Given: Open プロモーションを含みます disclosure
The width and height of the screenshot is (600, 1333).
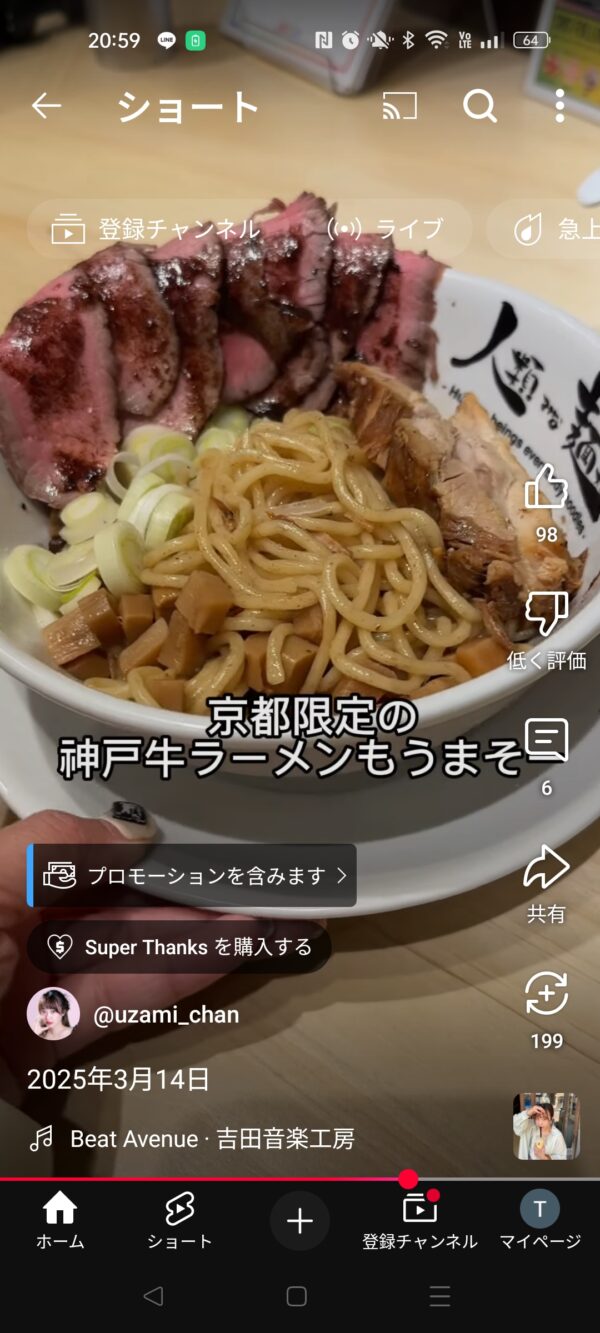Looking at the screenshot, I should pyautogui.click(x=192, y=876).
